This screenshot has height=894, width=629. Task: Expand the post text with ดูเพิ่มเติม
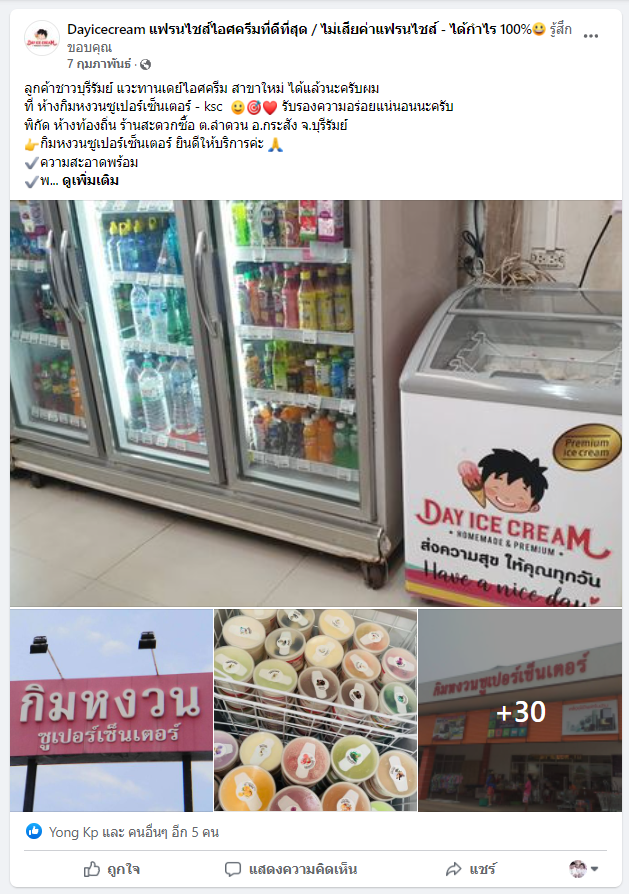(x=90, y=181)
